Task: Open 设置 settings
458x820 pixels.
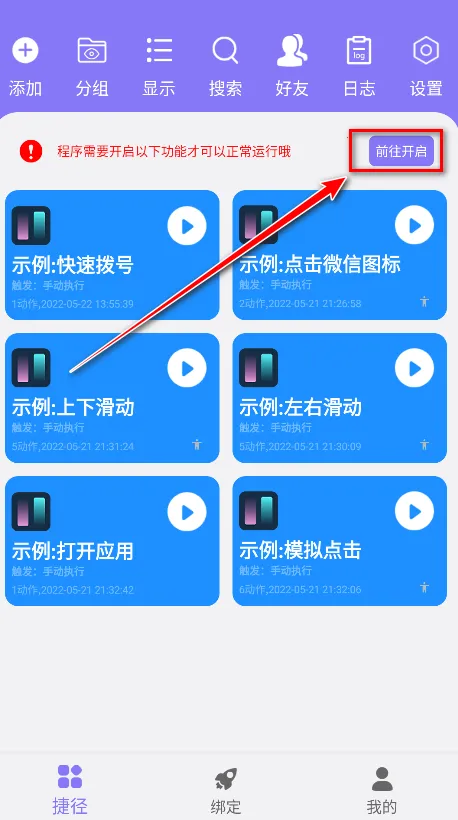Action: 426,67
